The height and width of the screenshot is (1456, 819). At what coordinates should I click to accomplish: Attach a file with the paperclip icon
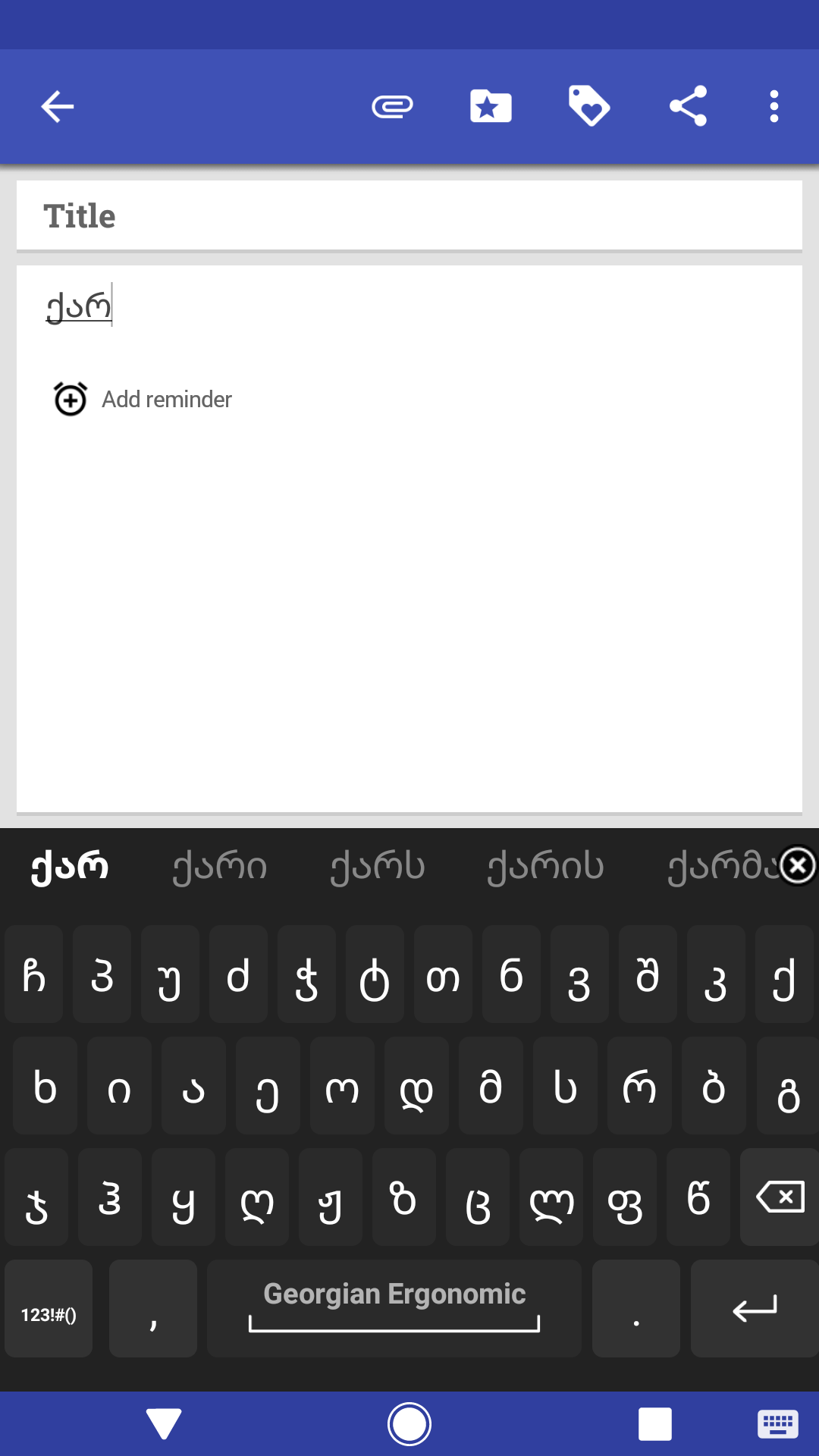[392, 106]
